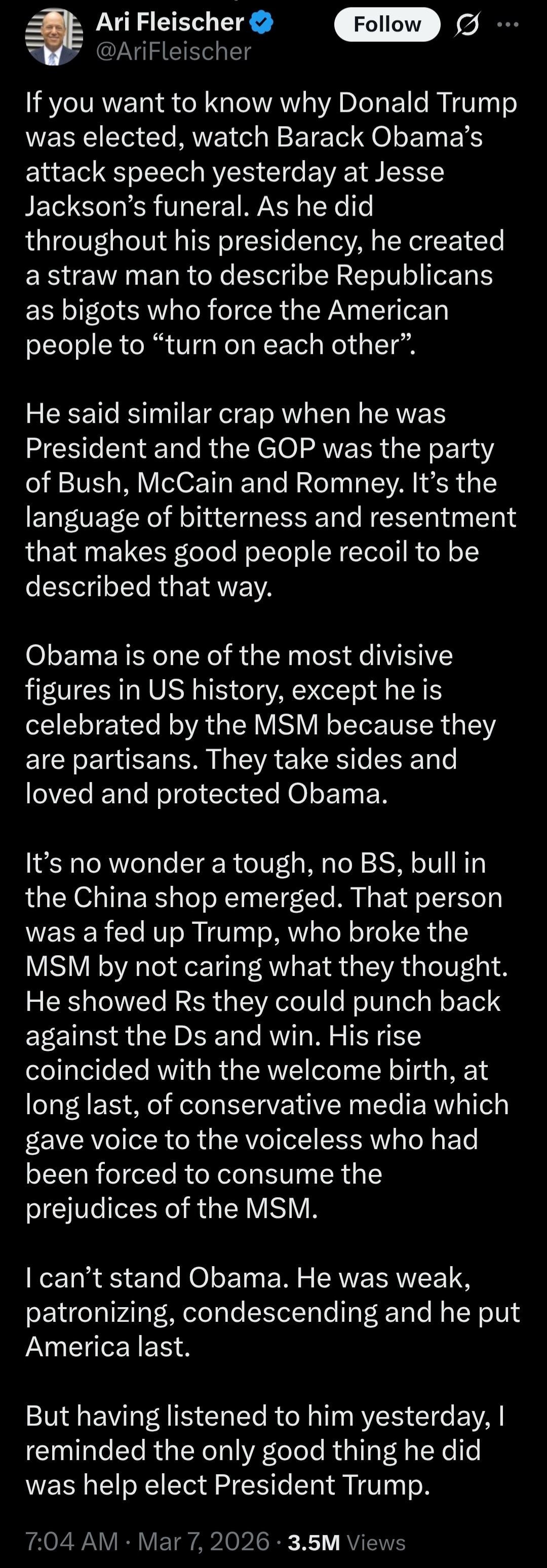Screen dimensions: 547x1568
Task: Open Ari Fleischer's profile picture
Action: 54,36
